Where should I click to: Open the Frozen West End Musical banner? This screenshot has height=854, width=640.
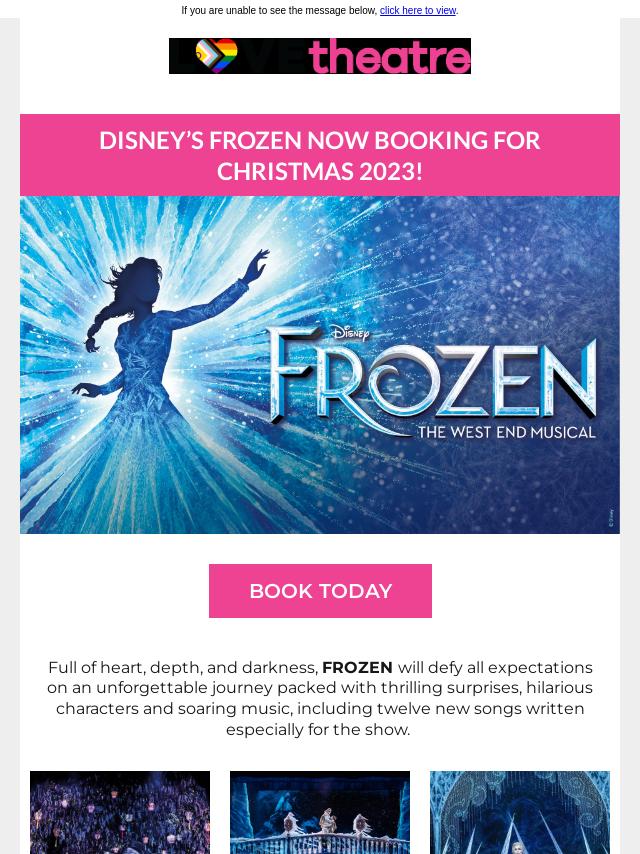(x=320, y=364)
